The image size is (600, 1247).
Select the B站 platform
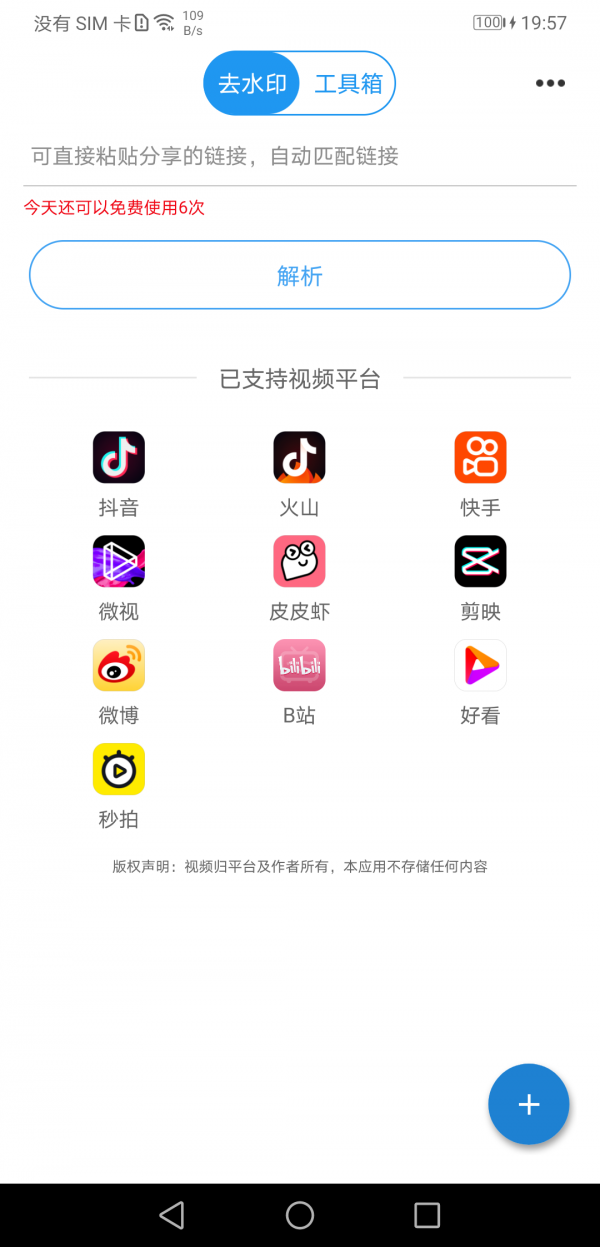point(299,666)
